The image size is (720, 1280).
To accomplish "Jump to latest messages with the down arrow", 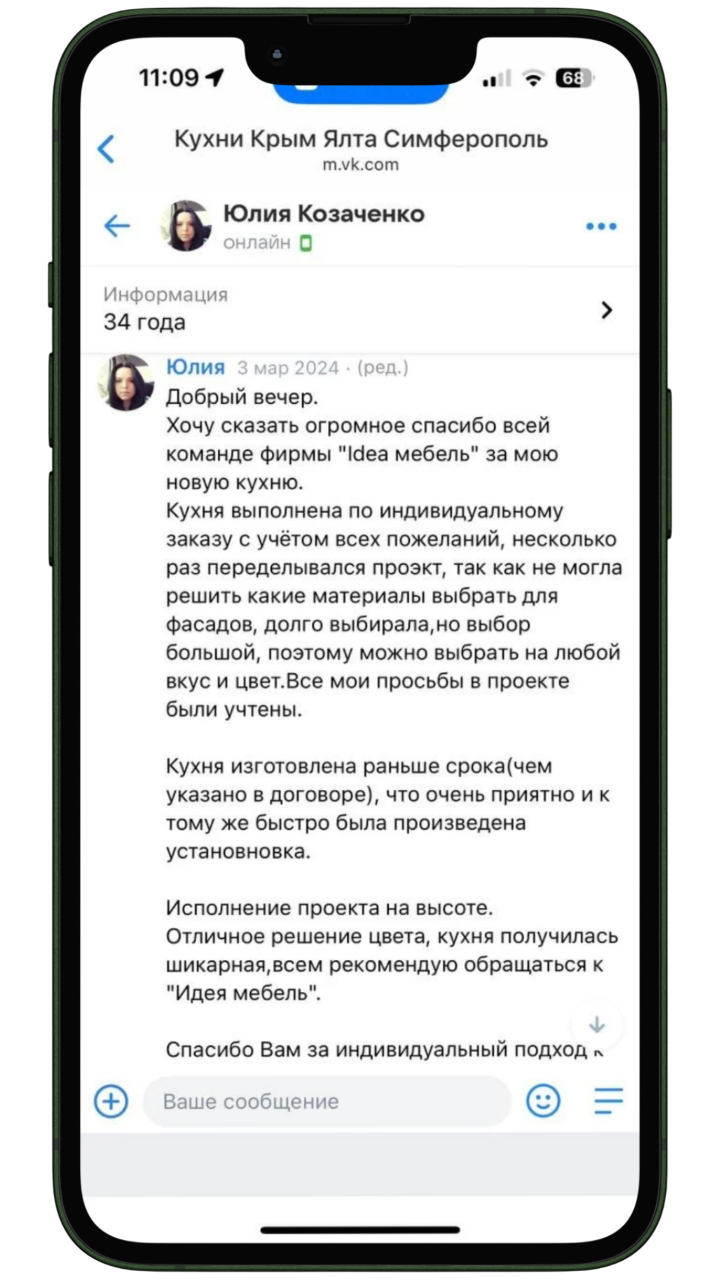I will point(597,1024).
